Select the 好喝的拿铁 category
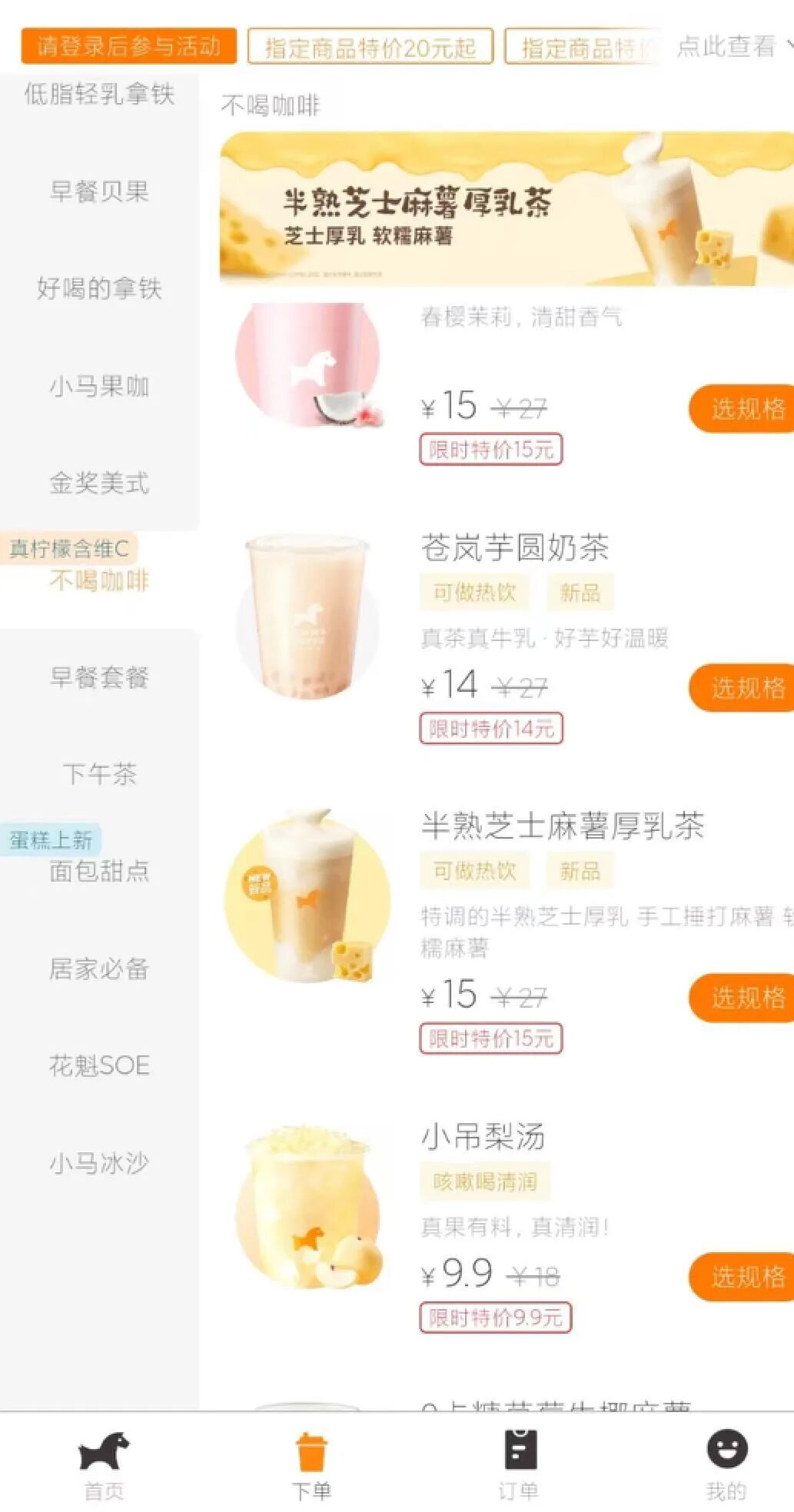 99,288
